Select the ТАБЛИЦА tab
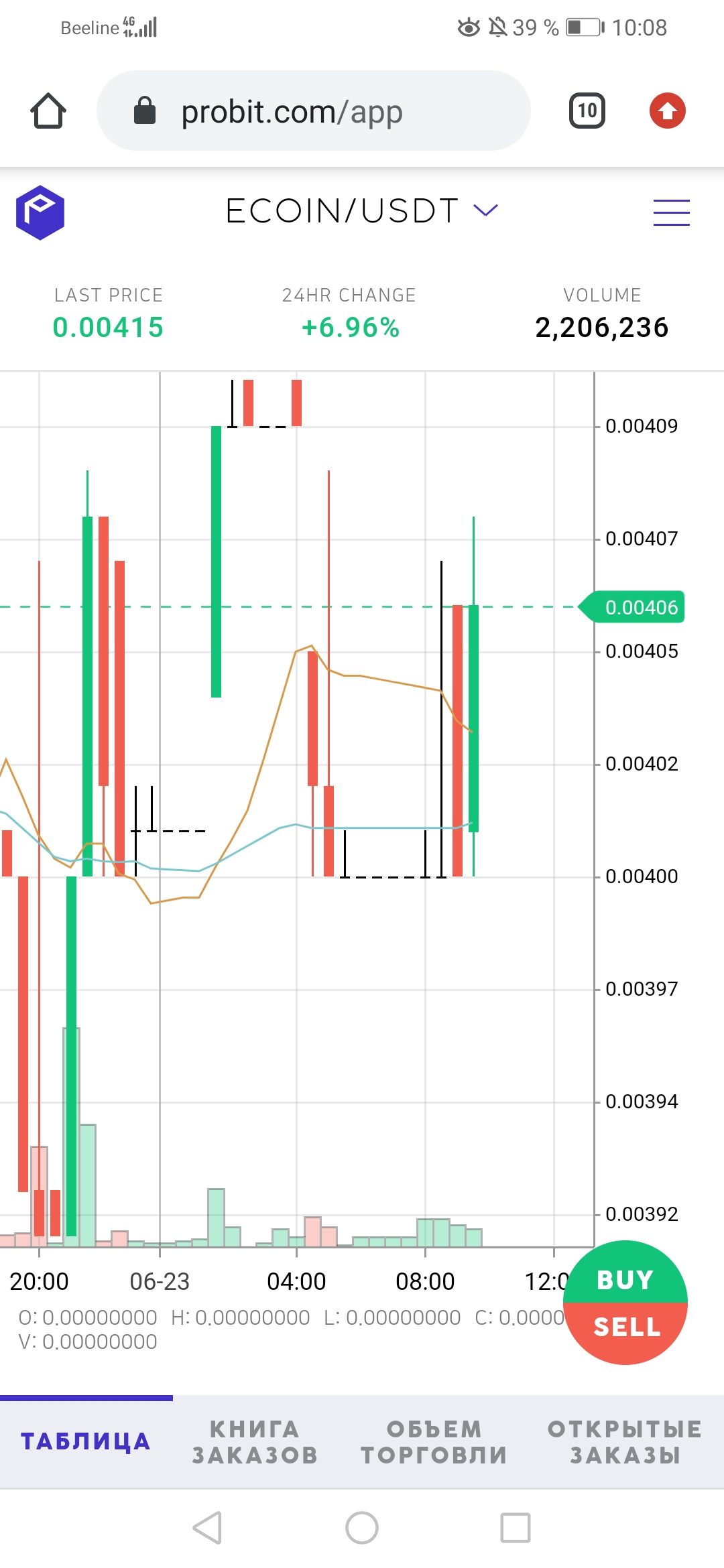 [x=86, y=1441]
